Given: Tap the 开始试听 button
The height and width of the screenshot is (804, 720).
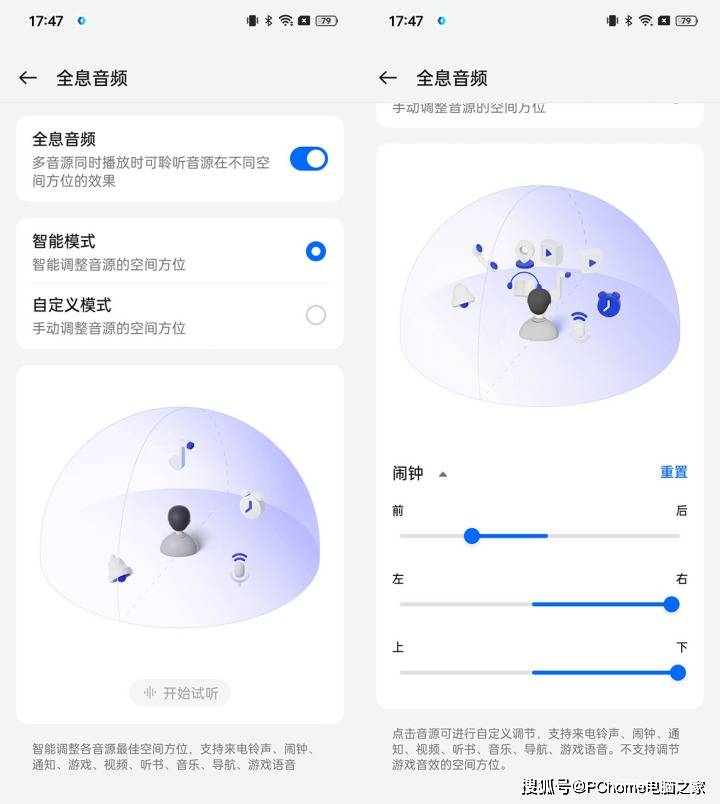Looking at the screenshot, I should [180, 692].
